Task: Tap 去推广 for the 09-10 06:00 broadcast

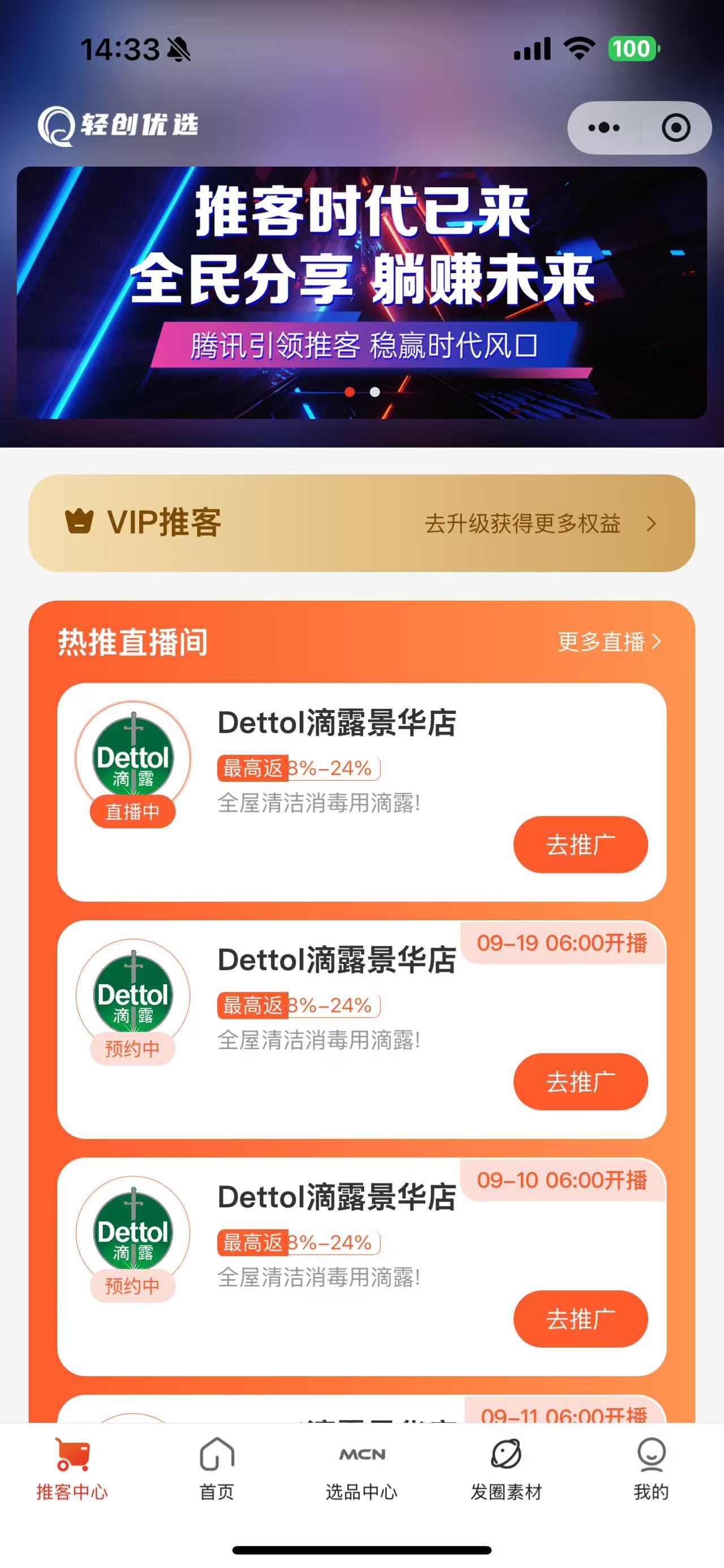Action: click(x=580, y=1318)
